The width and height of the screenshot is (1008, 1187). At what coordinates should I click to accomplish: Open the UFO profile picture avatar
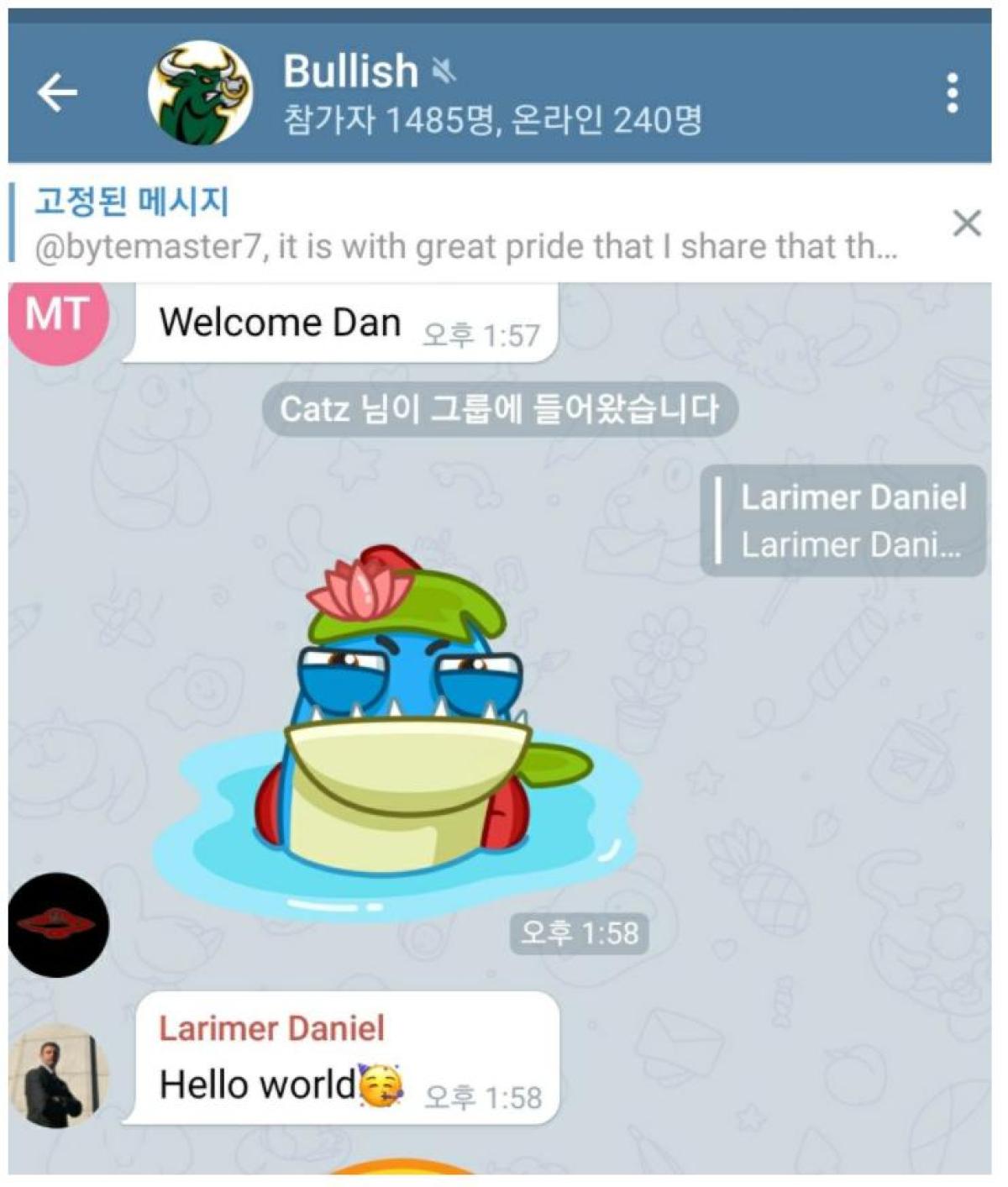point(58,924)
